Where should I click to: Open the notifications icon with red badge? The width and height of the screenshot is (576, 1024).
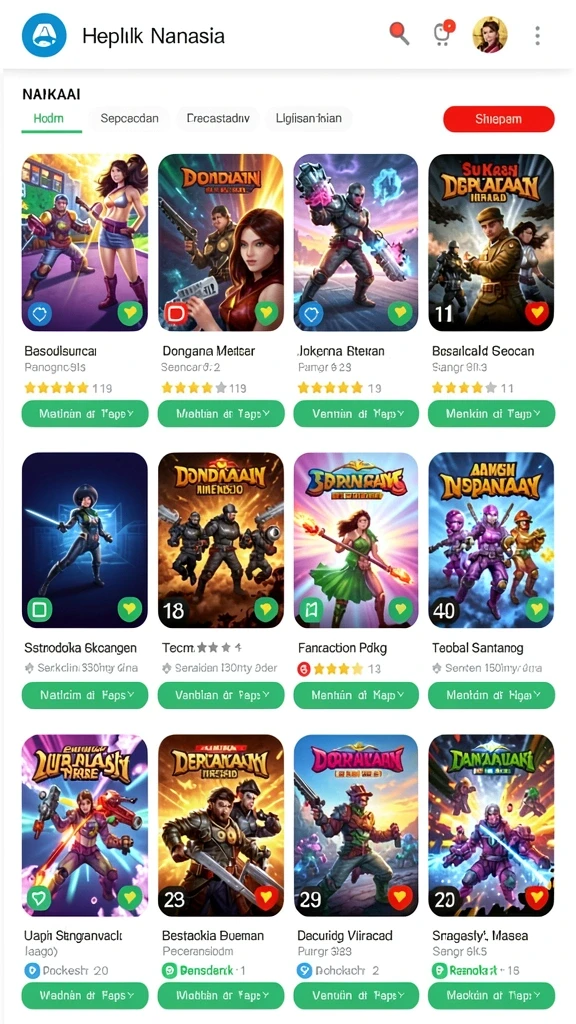444,33
